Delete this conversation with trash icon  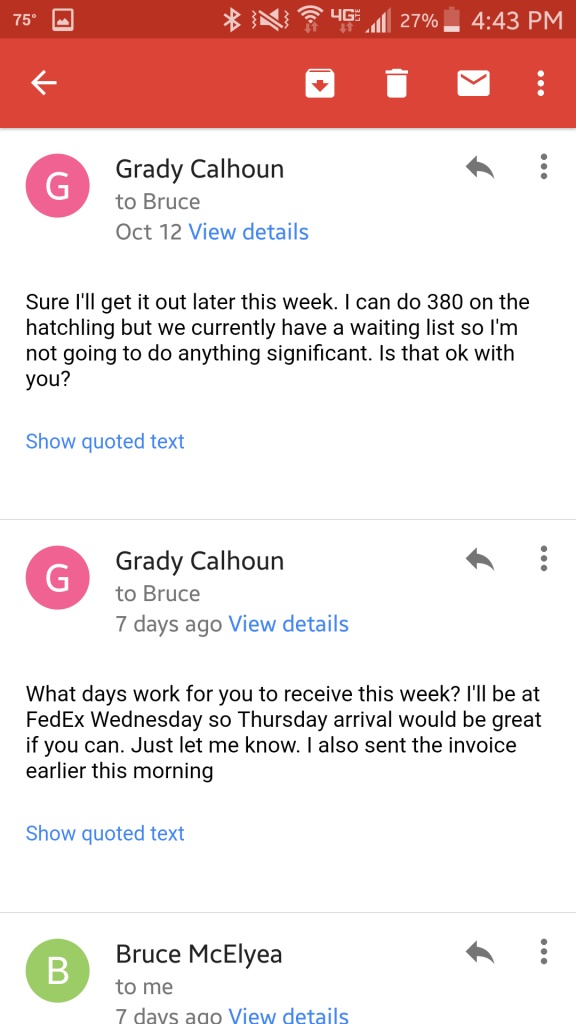(396, 84)
